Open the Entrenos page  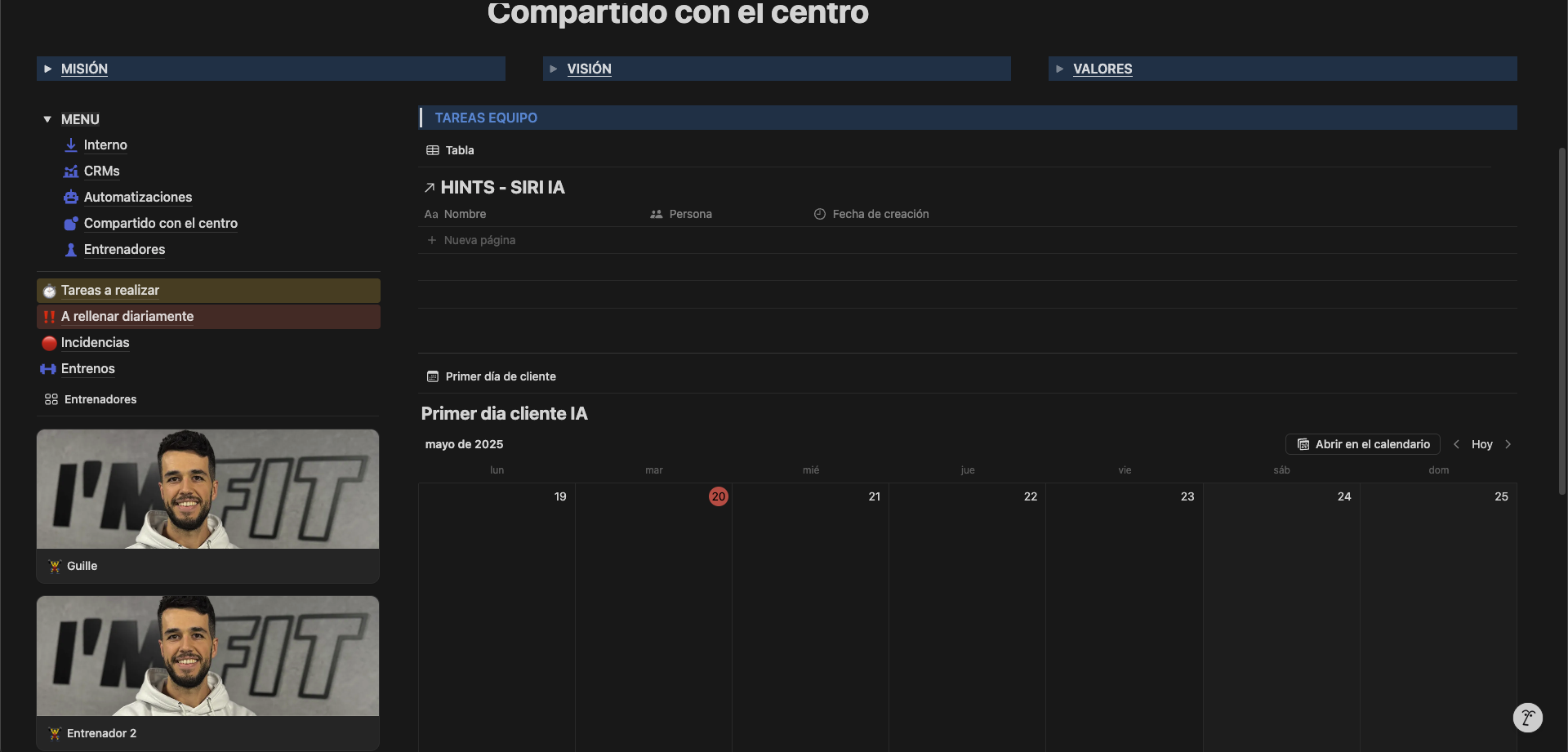tap(87, 369)
